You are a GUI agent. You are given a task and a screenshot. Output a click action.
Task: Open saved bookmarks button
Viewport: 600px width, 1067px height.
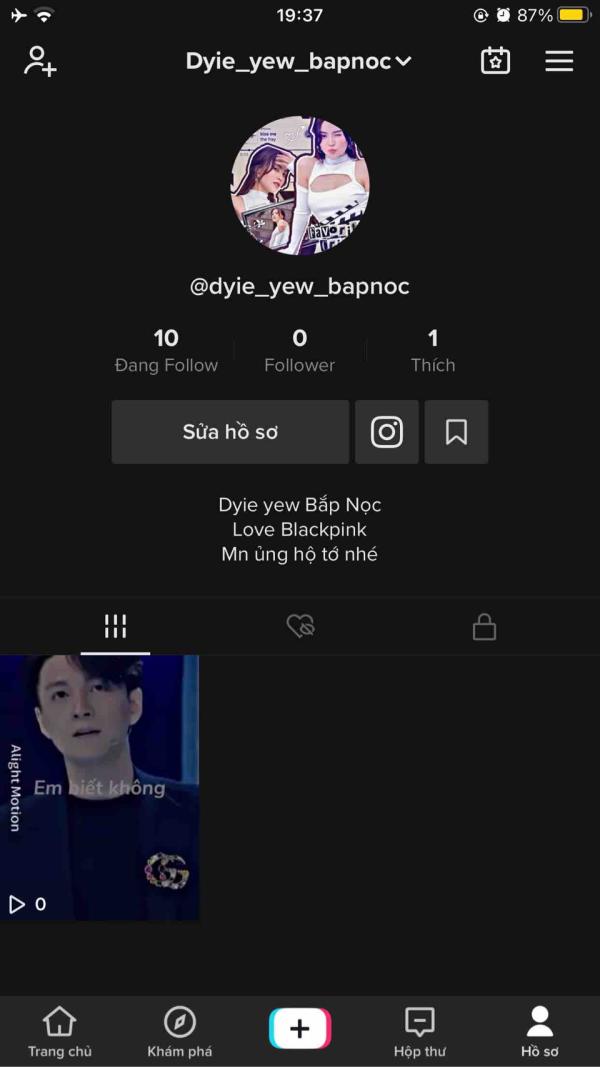[x=456, y=432]
